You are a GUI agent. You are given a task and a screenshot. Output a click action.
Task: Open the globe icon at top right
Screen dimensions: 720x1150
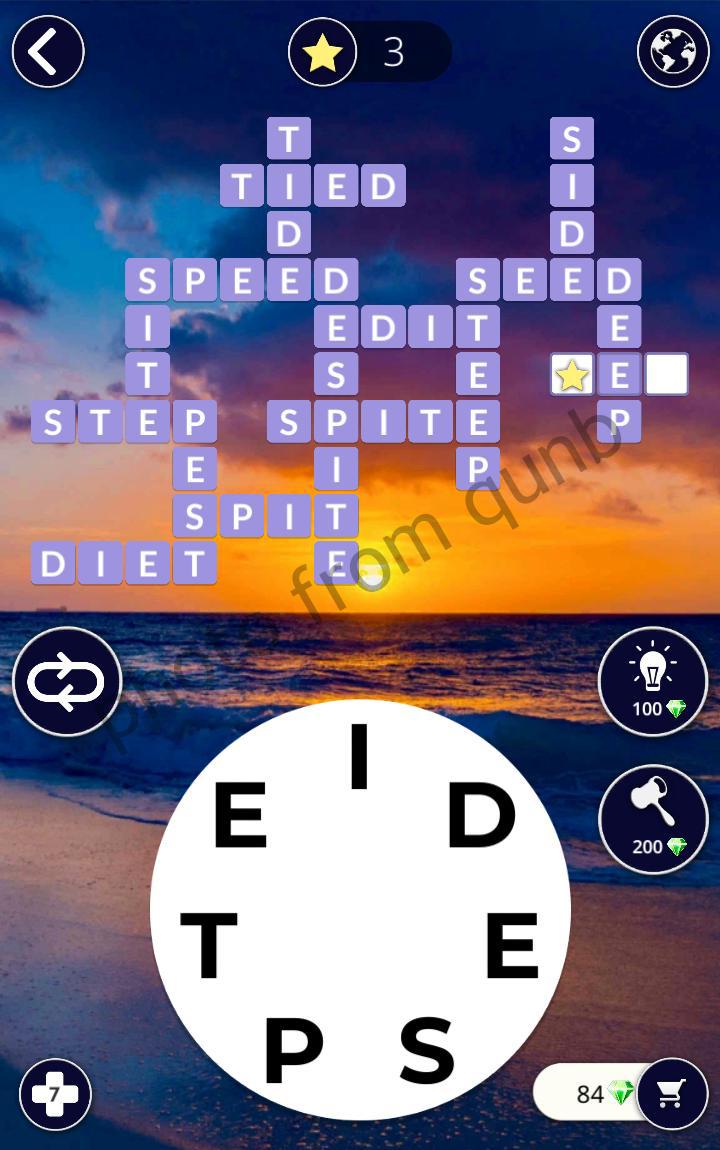(x=672, y=52)
